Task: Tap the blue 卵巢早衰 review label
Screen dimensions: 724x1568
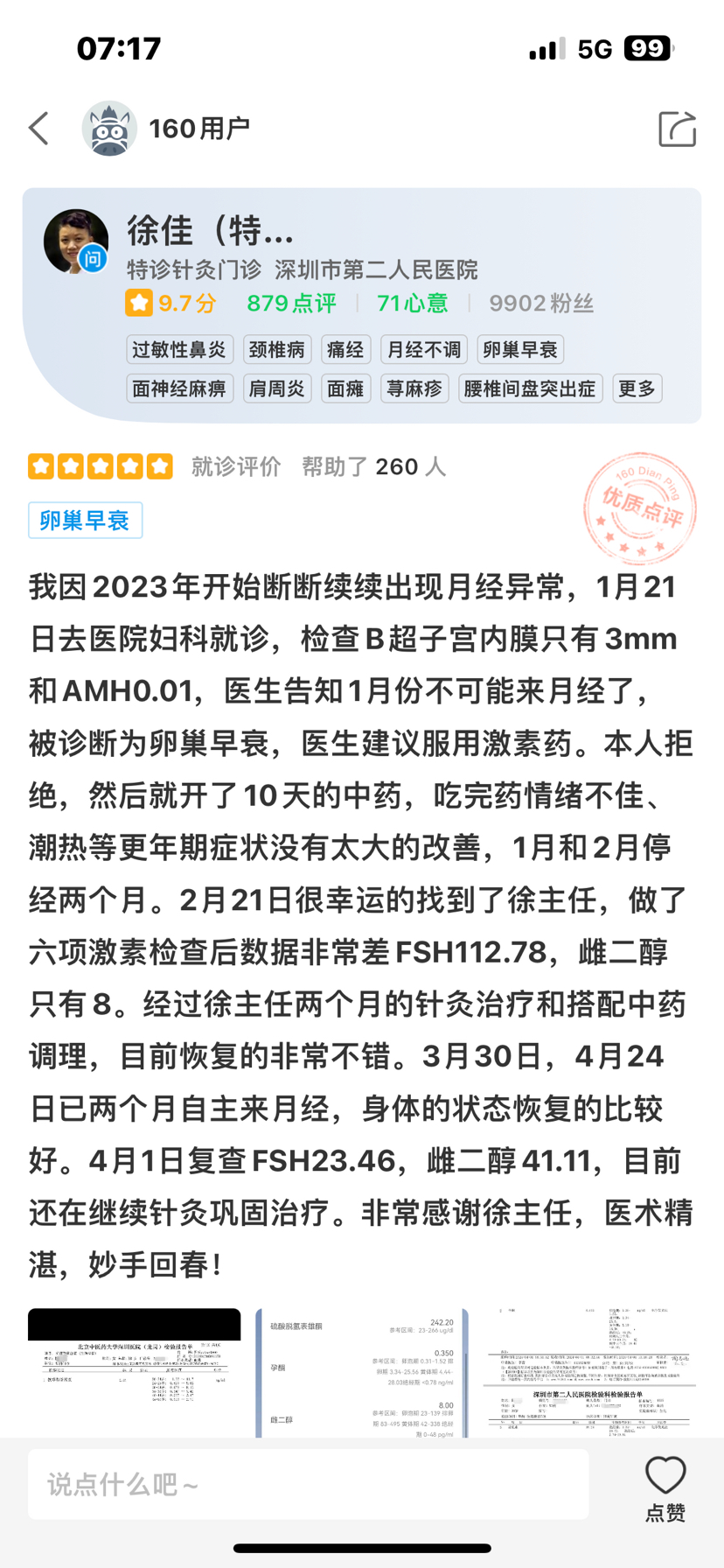Action: 85,521
